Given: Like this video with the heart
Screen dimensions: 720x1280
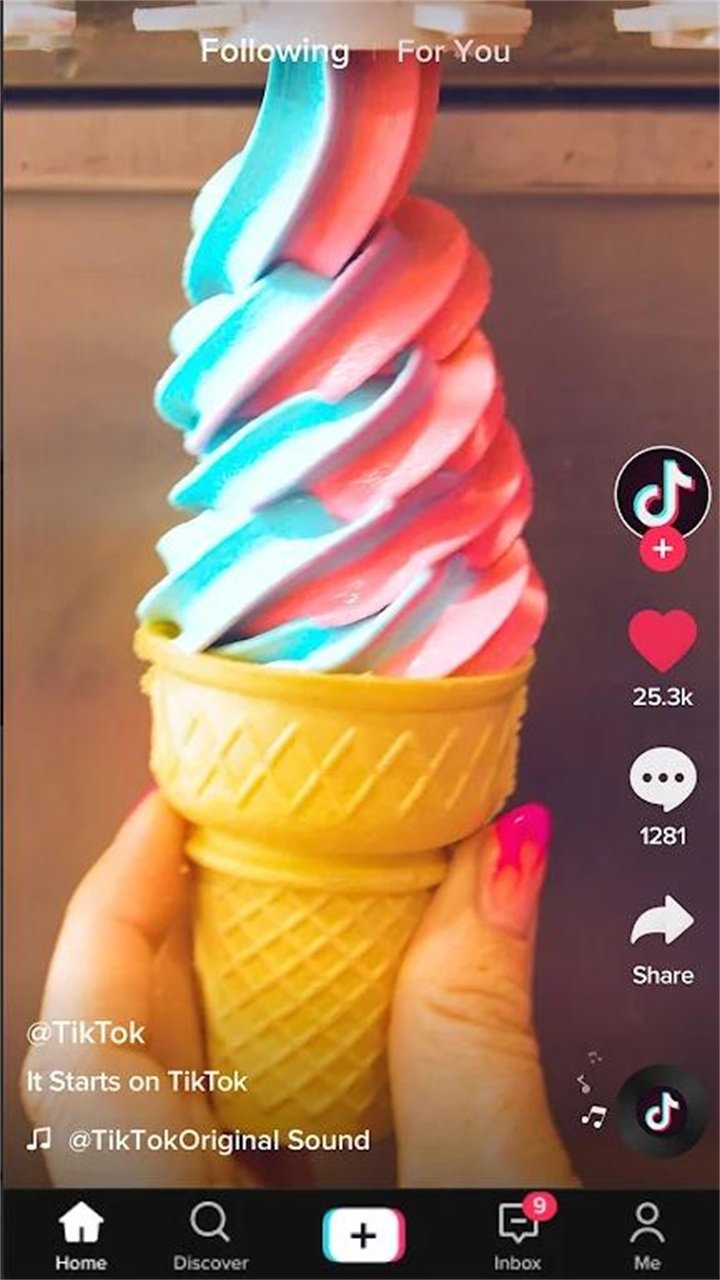Looking at the screenshot, I should pyautogui.click(x=662, y=641).
